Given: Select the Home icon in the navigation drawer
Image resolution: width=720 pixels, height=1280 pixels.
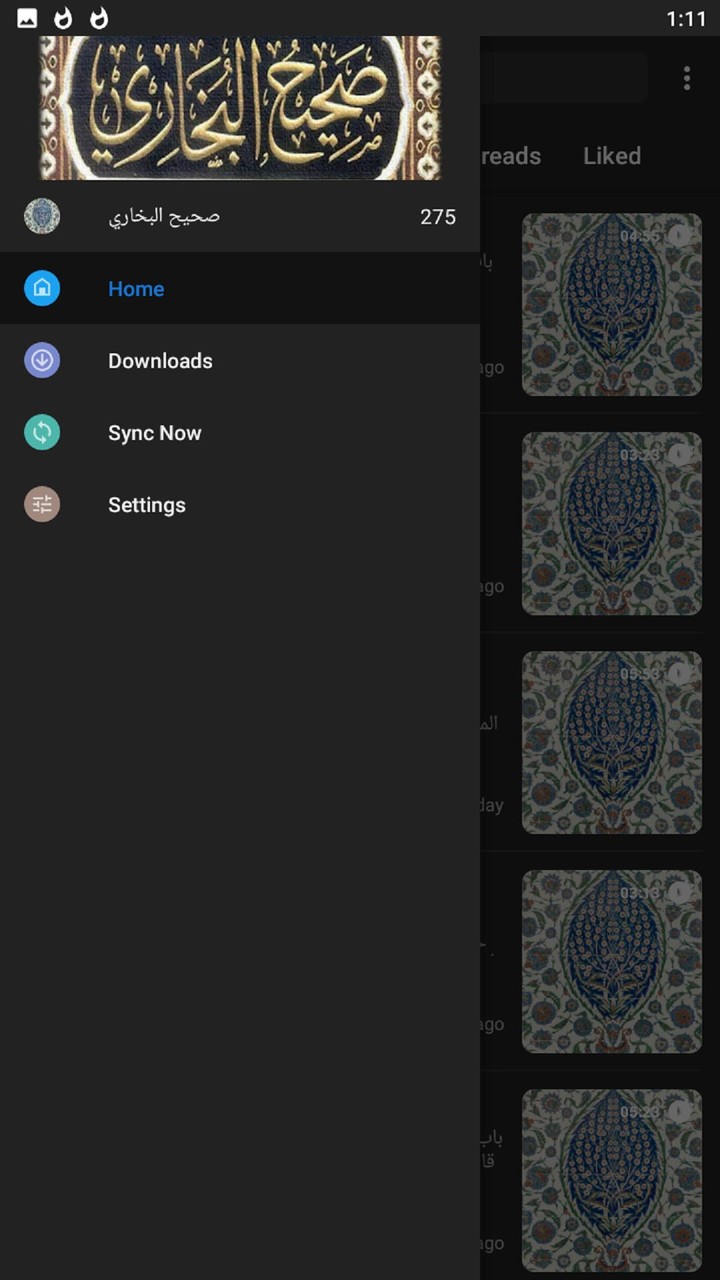Looking at the screenshot, I should (x=42, y=288).
